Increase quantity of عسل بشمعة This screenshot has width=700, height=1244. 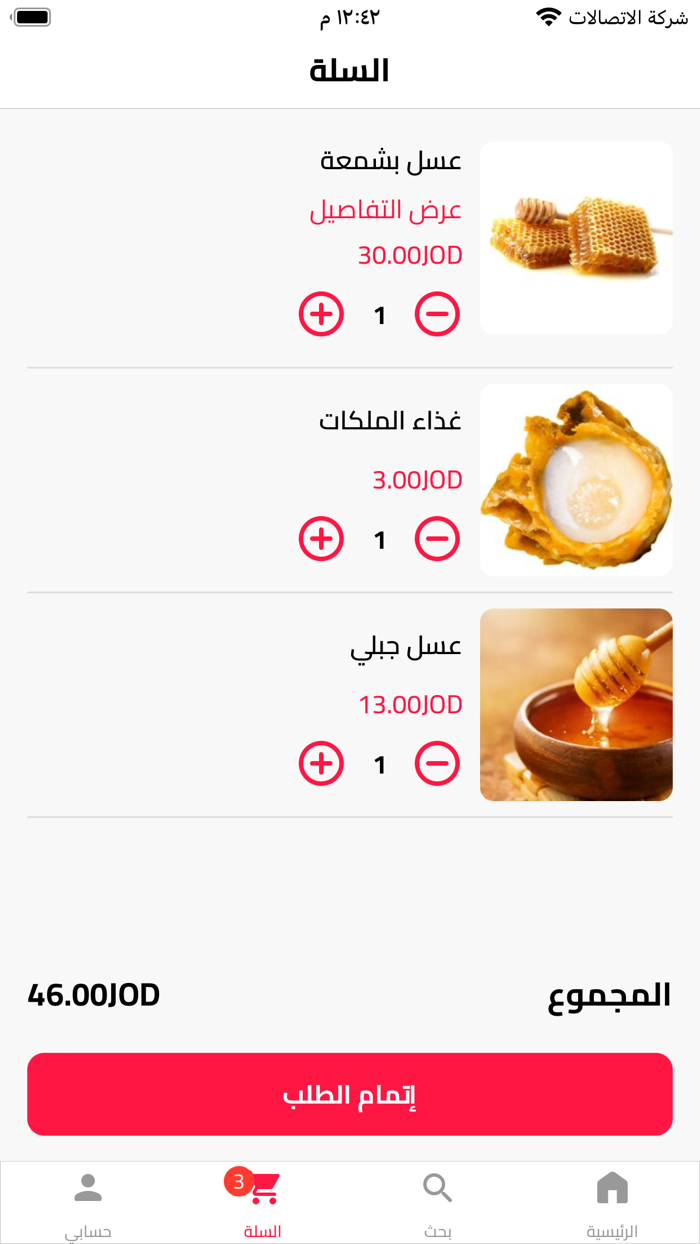click(x=321, y=315)
